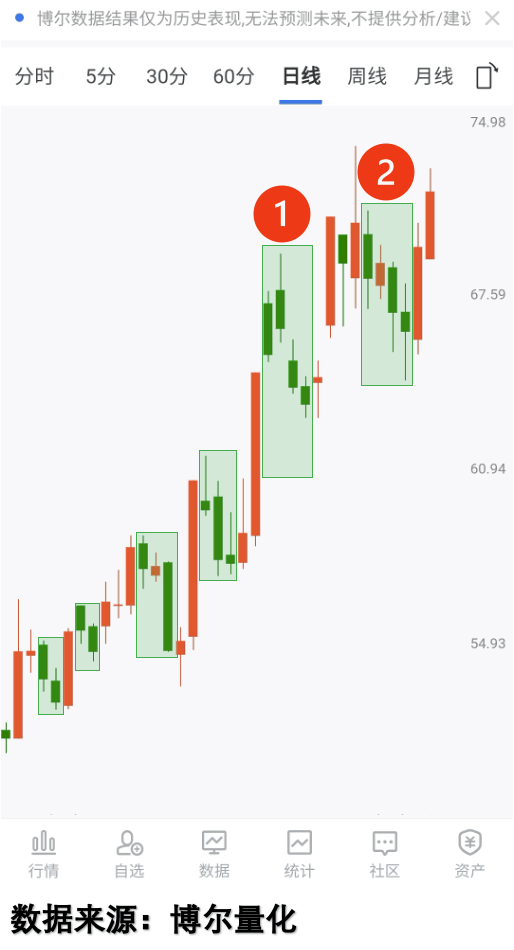Switch to the 分时 chart
The height and width of the screenshot is (950, 514).
point(35,76)
